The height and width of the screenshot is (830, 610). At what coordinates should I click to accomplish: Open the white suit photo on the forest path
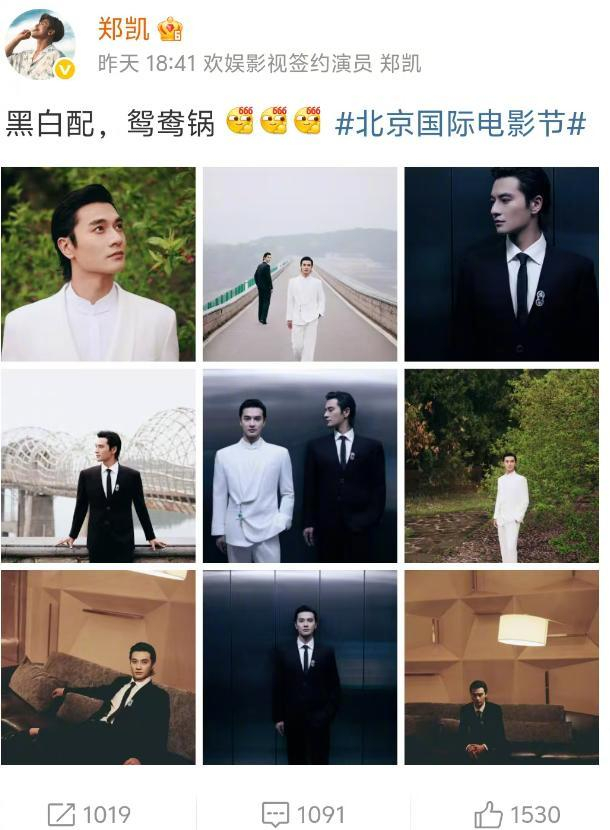[x=501, y=466]
